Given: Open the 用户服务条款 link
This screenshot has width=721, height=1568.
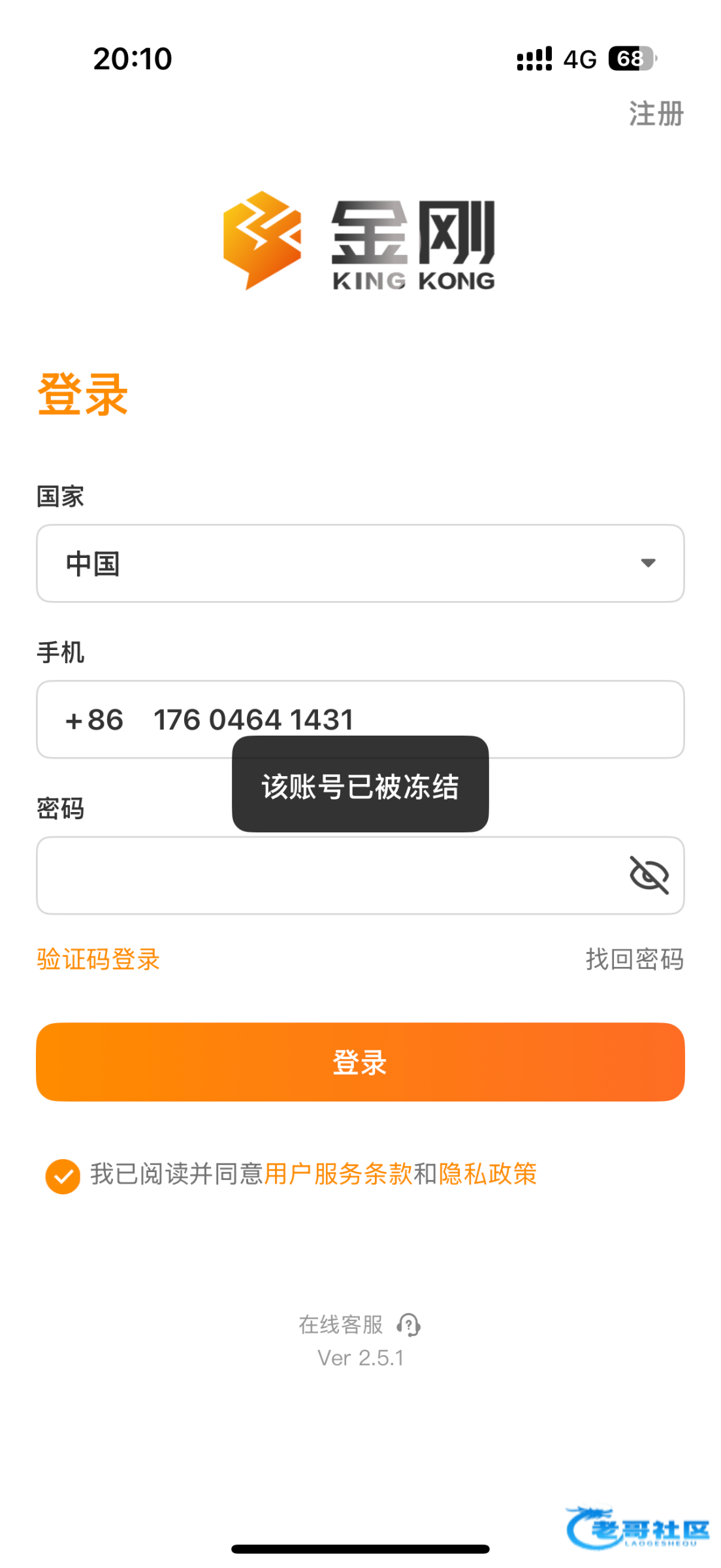Looking at the screenshot, I should (x=338, y=1175).
